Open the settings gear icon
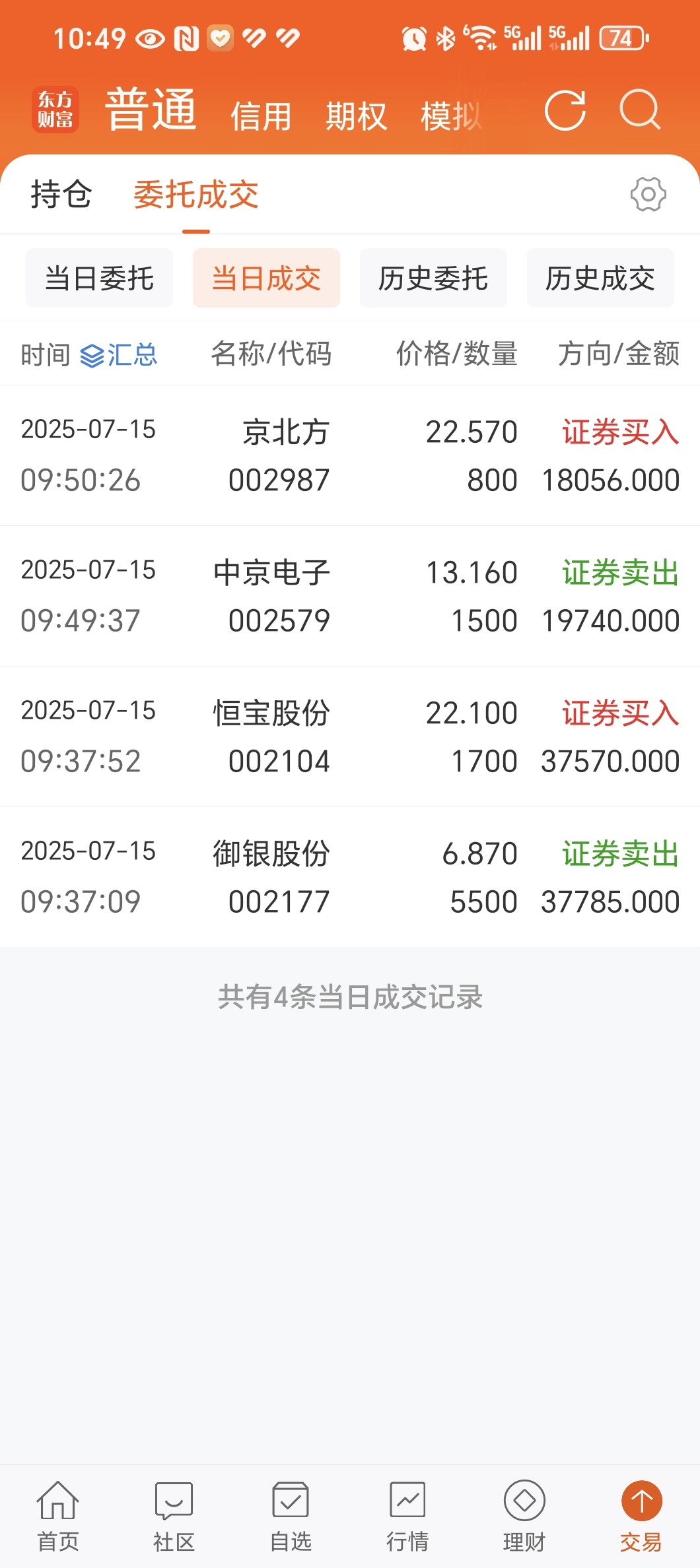The width and height of the screenshot is (700, 1568). [648, 194]
